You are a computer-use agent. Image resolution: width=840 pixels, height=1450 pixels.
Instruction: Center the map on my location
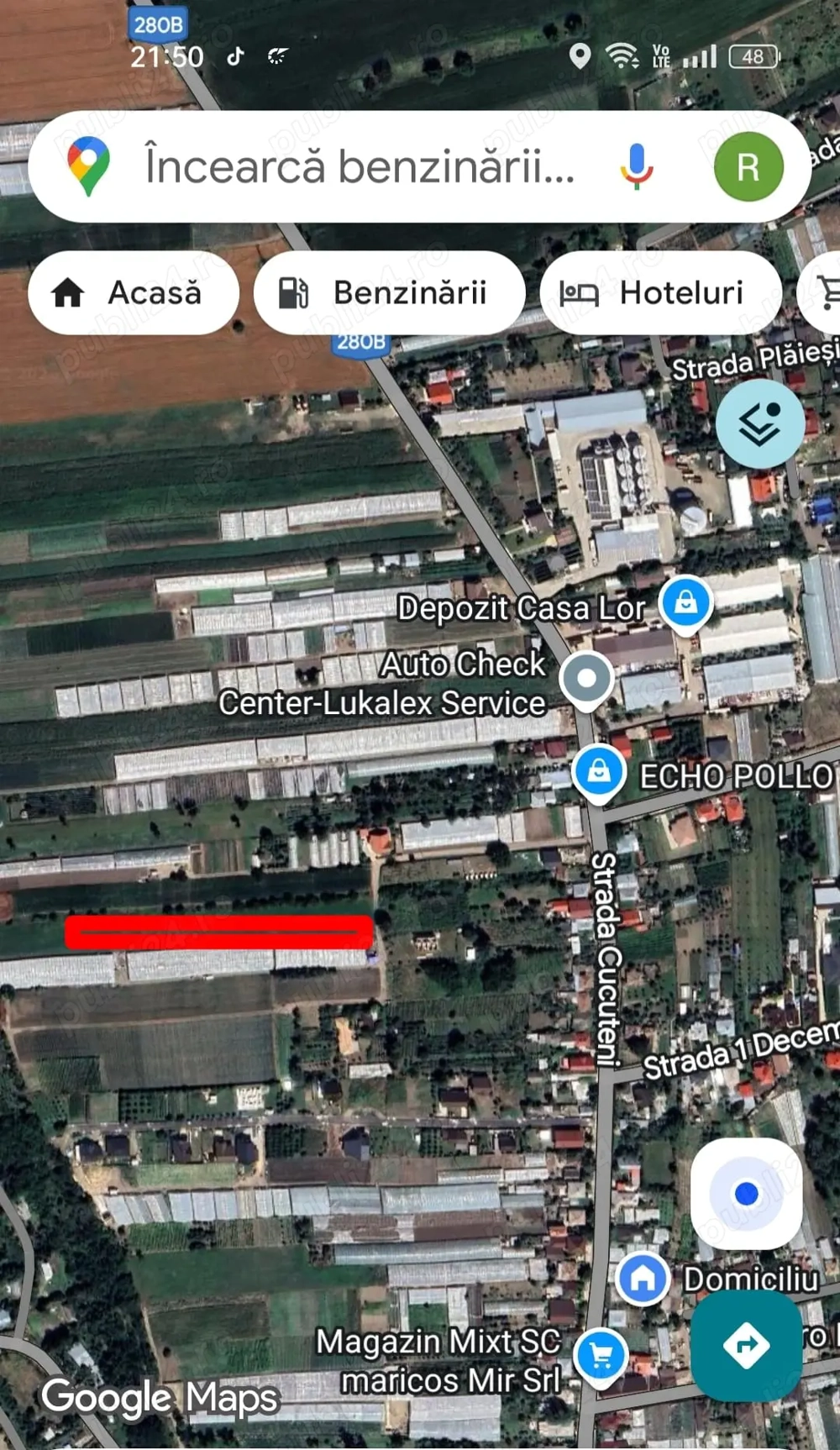pyautogui.click(x=746, y=1194)
